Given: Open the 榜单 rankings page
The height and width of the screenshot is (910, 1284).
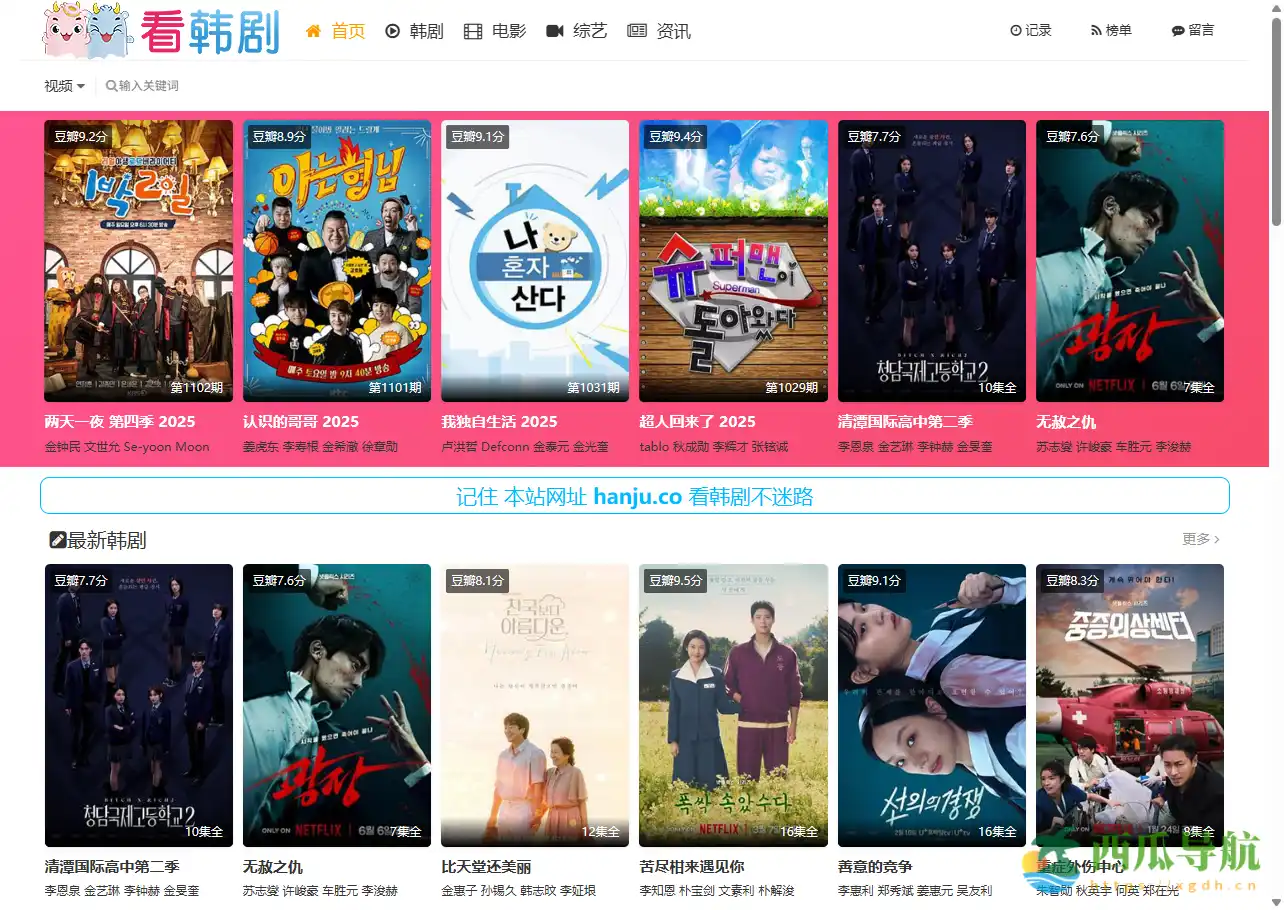Looking at the screenshot, I should point(1111,31).
